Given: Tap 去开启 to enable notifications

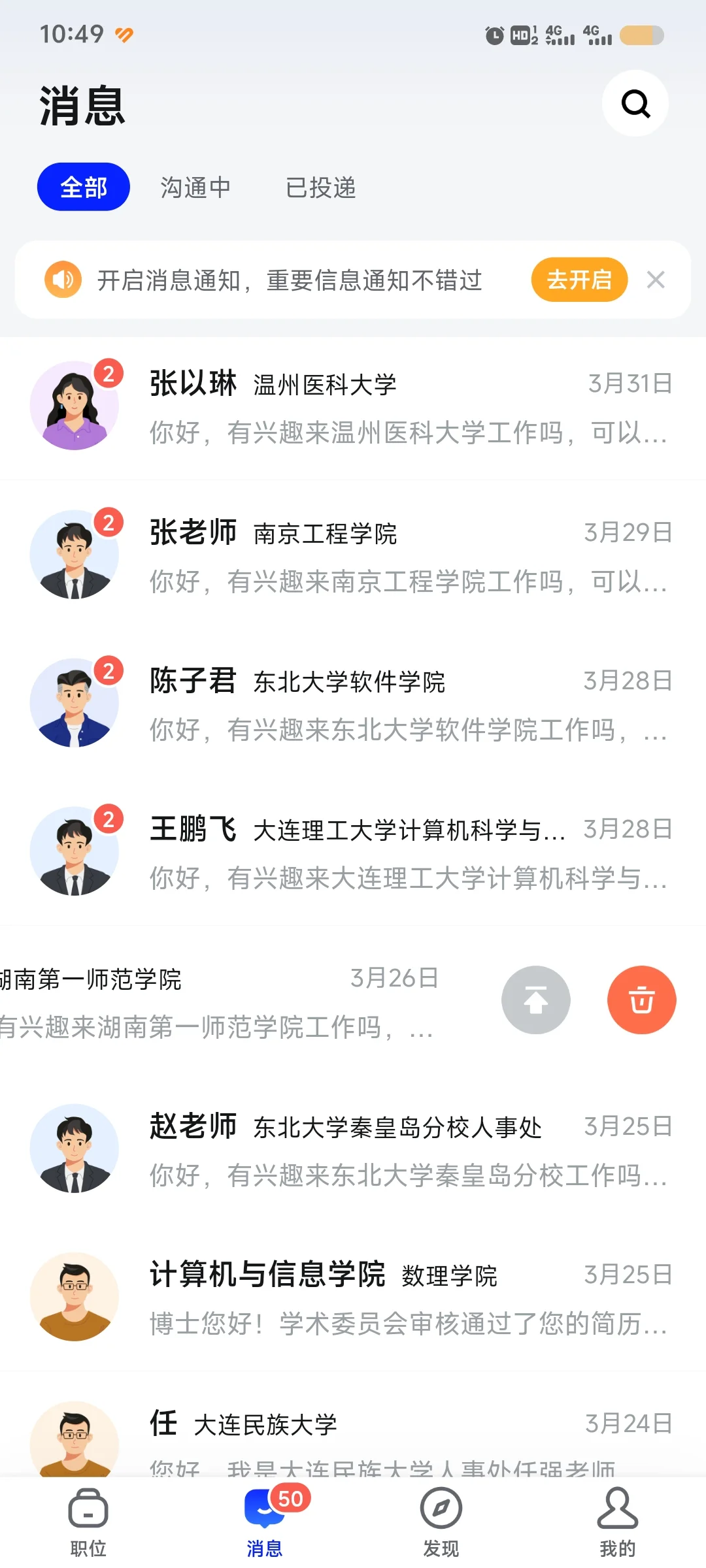Looking at the screenshot, I should click(579, 280).
